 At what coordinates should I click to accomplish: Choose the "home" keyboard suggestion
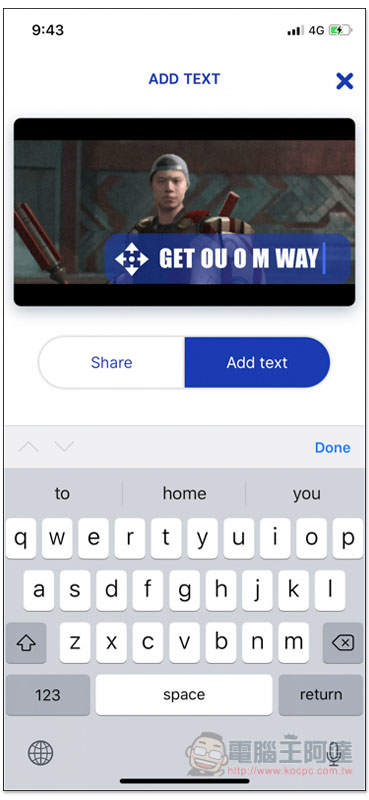click(x=184, y=493)
